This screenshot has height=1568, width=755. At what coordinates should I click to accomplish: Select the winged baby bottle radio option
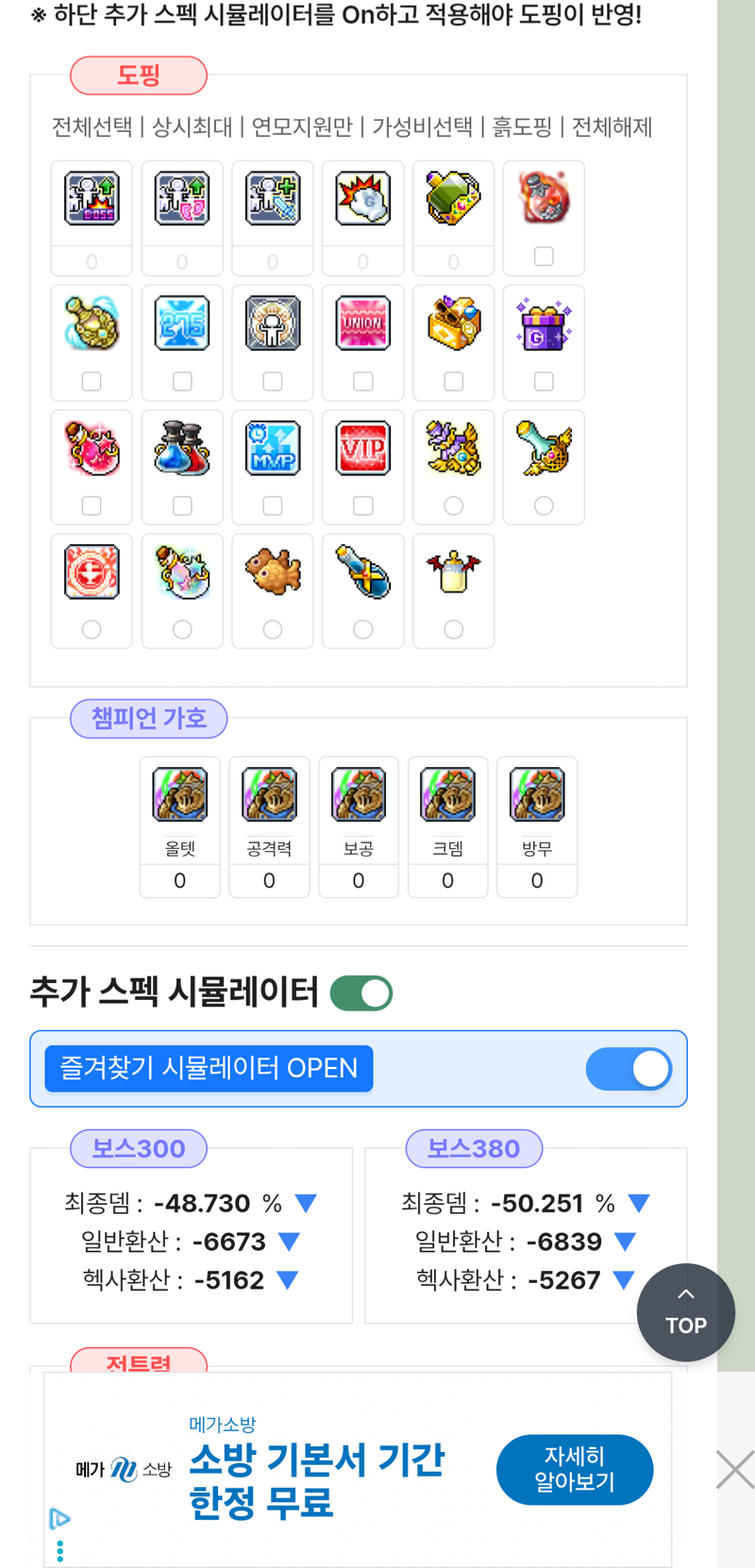[x=454, y=629]
